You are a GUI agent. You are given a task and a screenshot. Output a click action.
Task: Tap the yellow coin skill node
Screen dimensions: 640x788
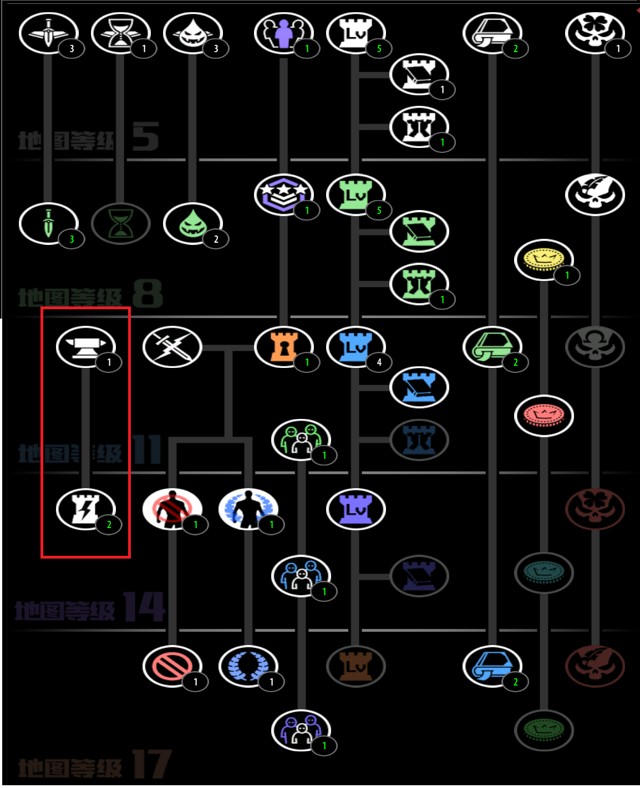coord(545,261)
